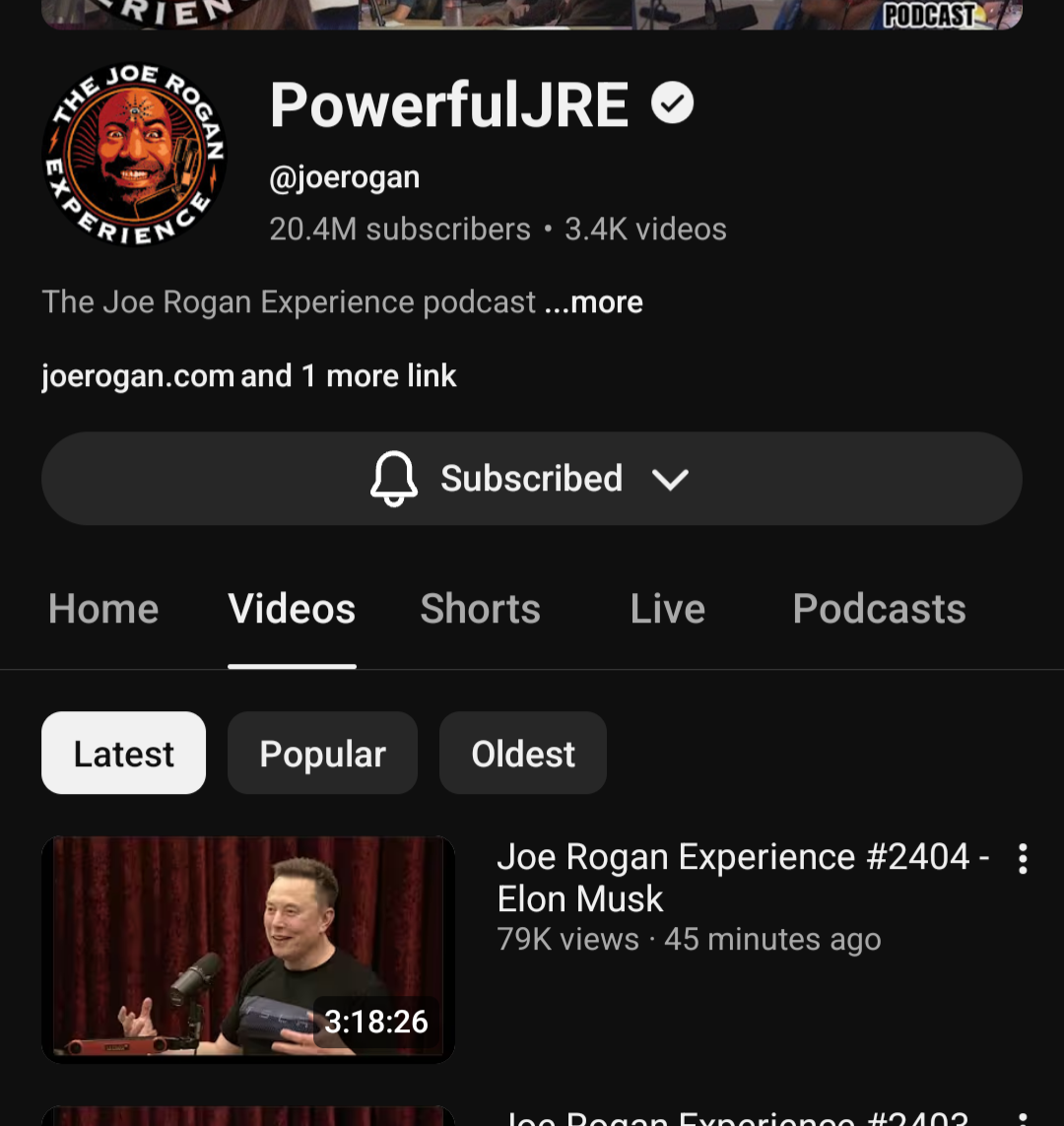Image resolution: width=1064 pixels, height=1126 pixels.
Task: Switch to the Shorts tab
Action: (480, 609)
